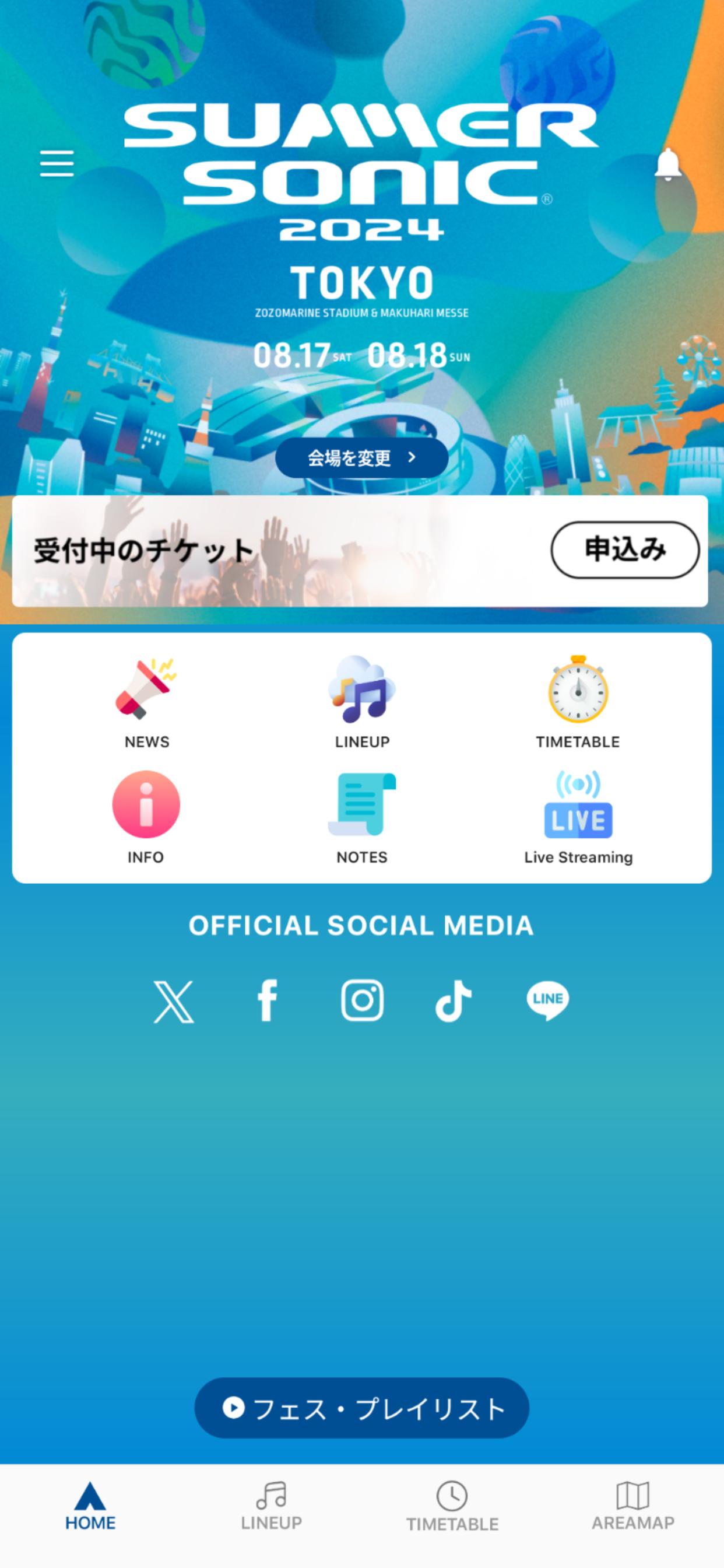Tap the 申込み ticket application button
Viewport: 724px width, 1568px height.
(625, 549)
